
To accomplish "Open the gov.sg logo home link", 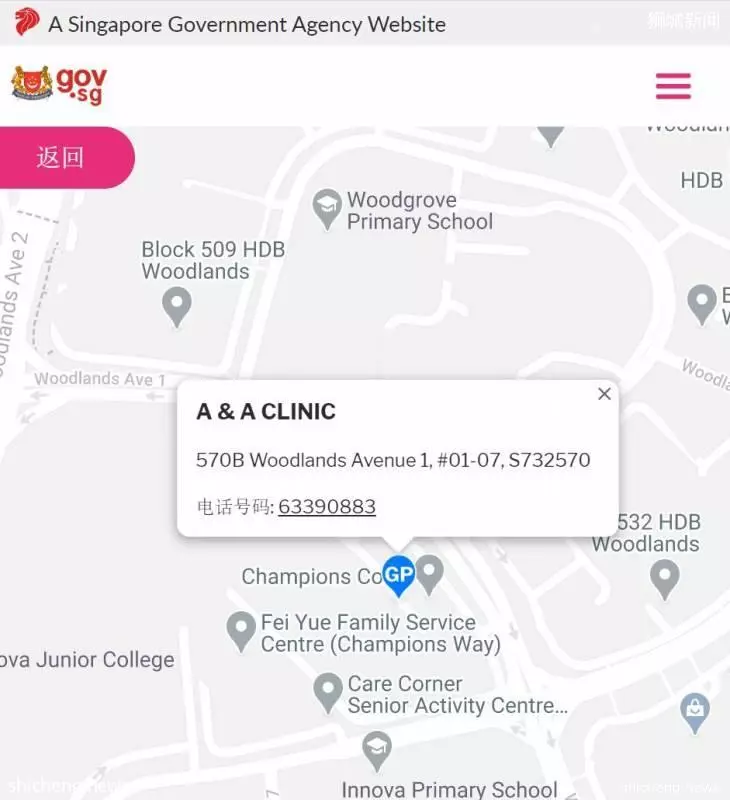I will point(60,85).
